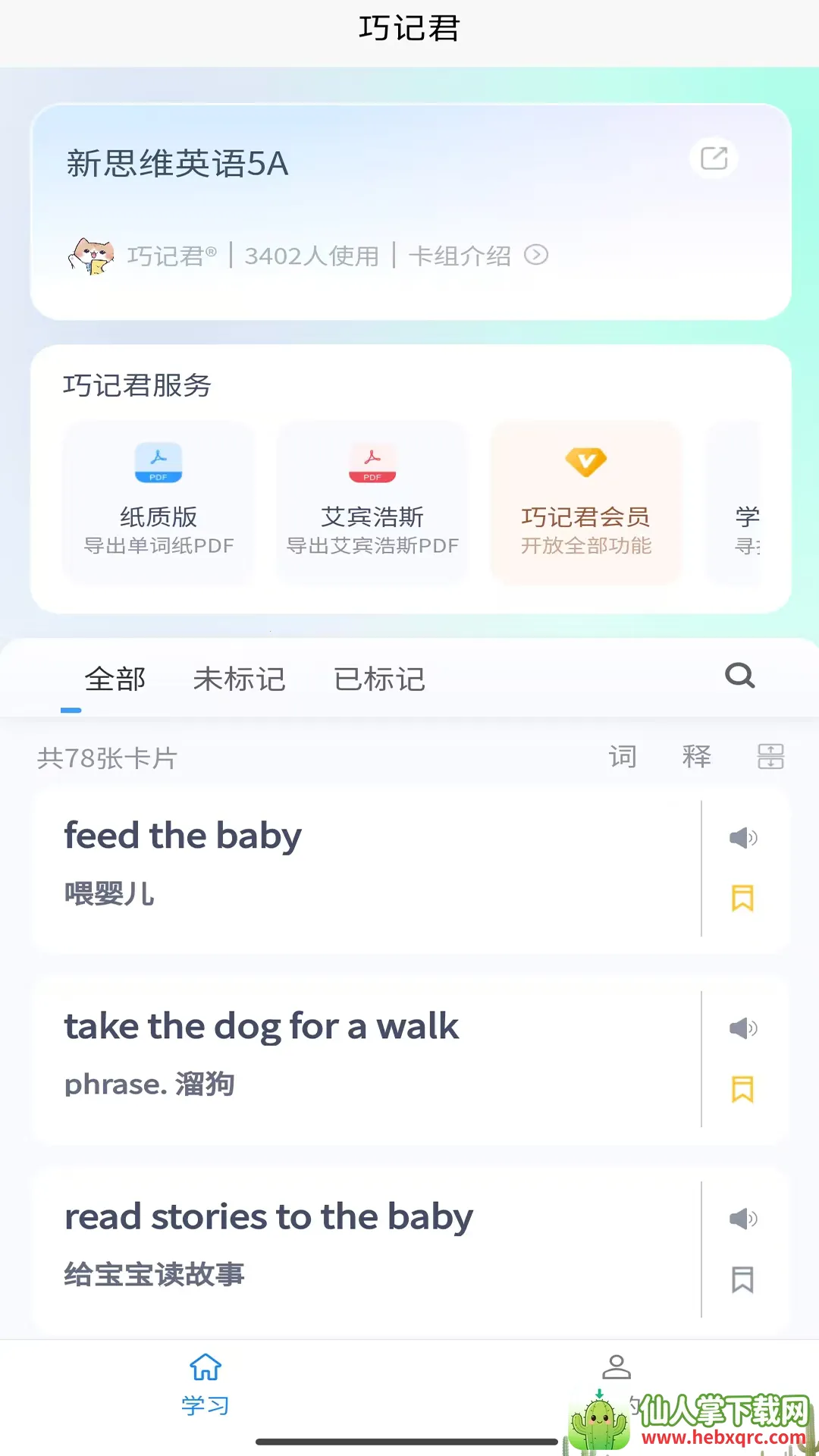Open 卡组介绍 deck introduction
The height and width of the screenshot is (1456, 819).
478,256
